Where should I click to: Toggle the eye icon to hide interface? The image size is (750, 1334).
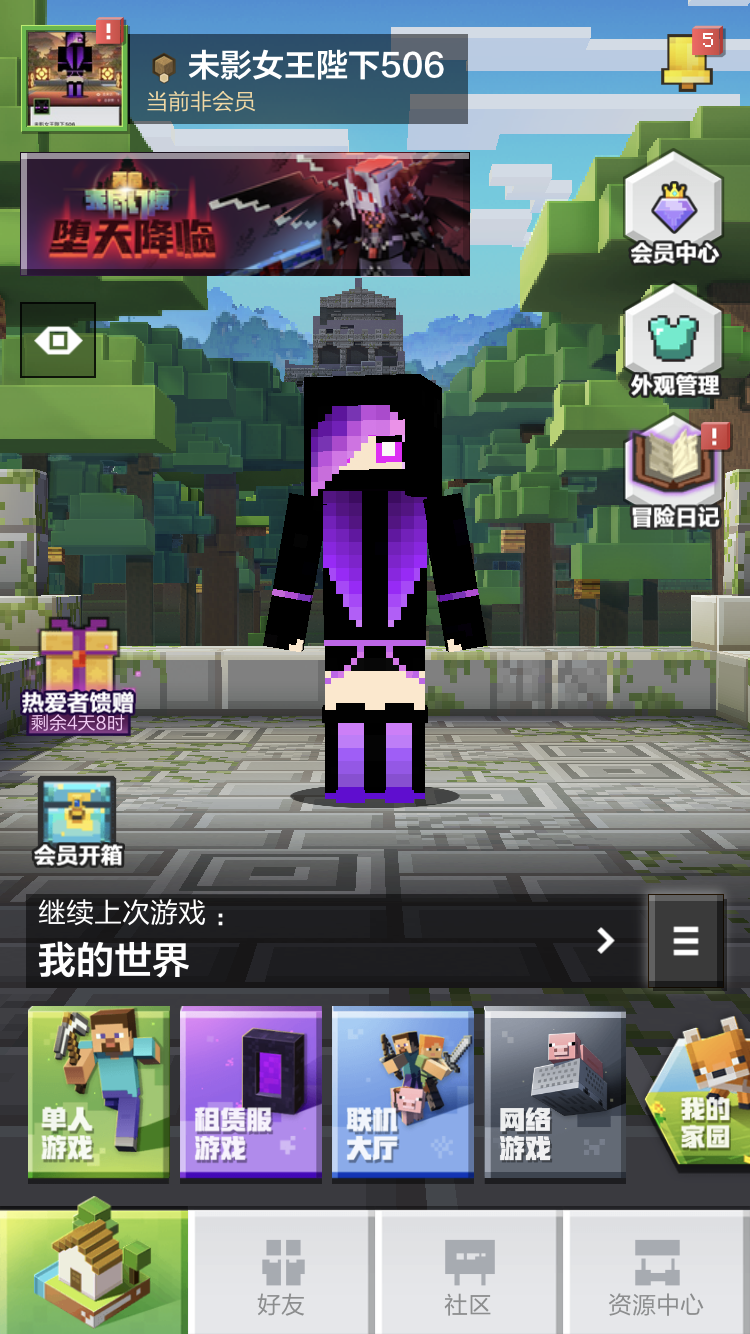58,340
